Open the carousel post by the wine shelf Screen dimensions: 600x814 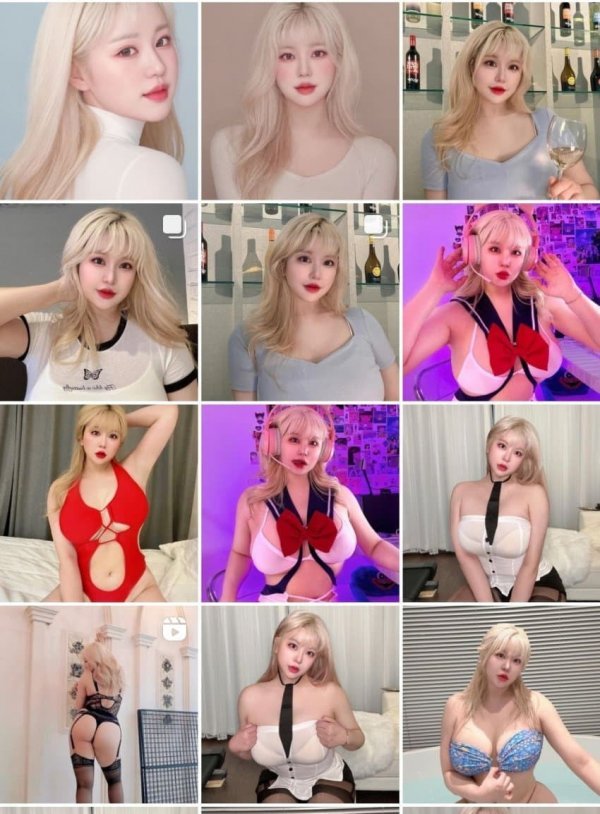(x=300, y=302)
